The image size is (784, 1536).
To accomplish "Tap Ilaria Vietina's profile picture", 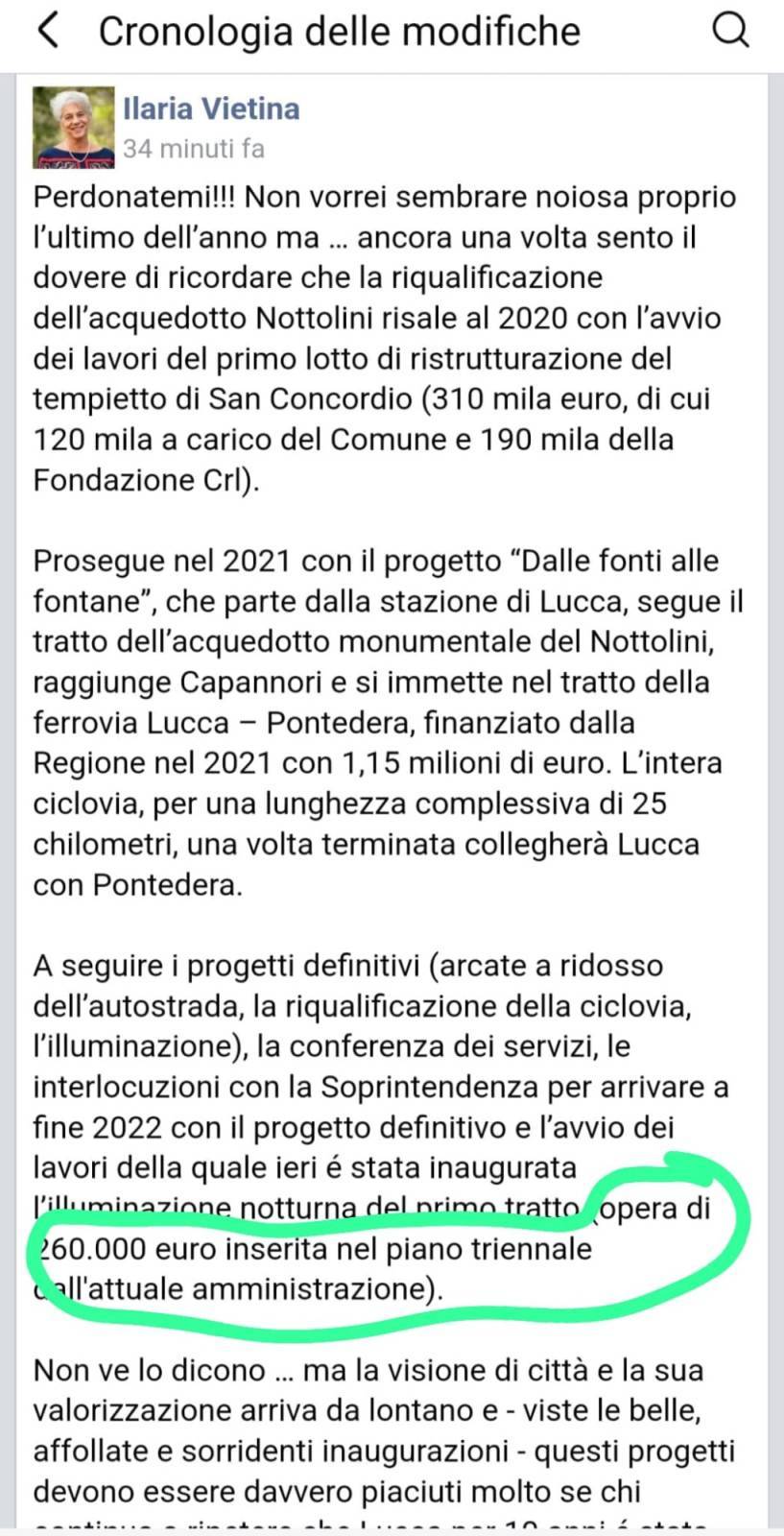I will click(74, 128).
